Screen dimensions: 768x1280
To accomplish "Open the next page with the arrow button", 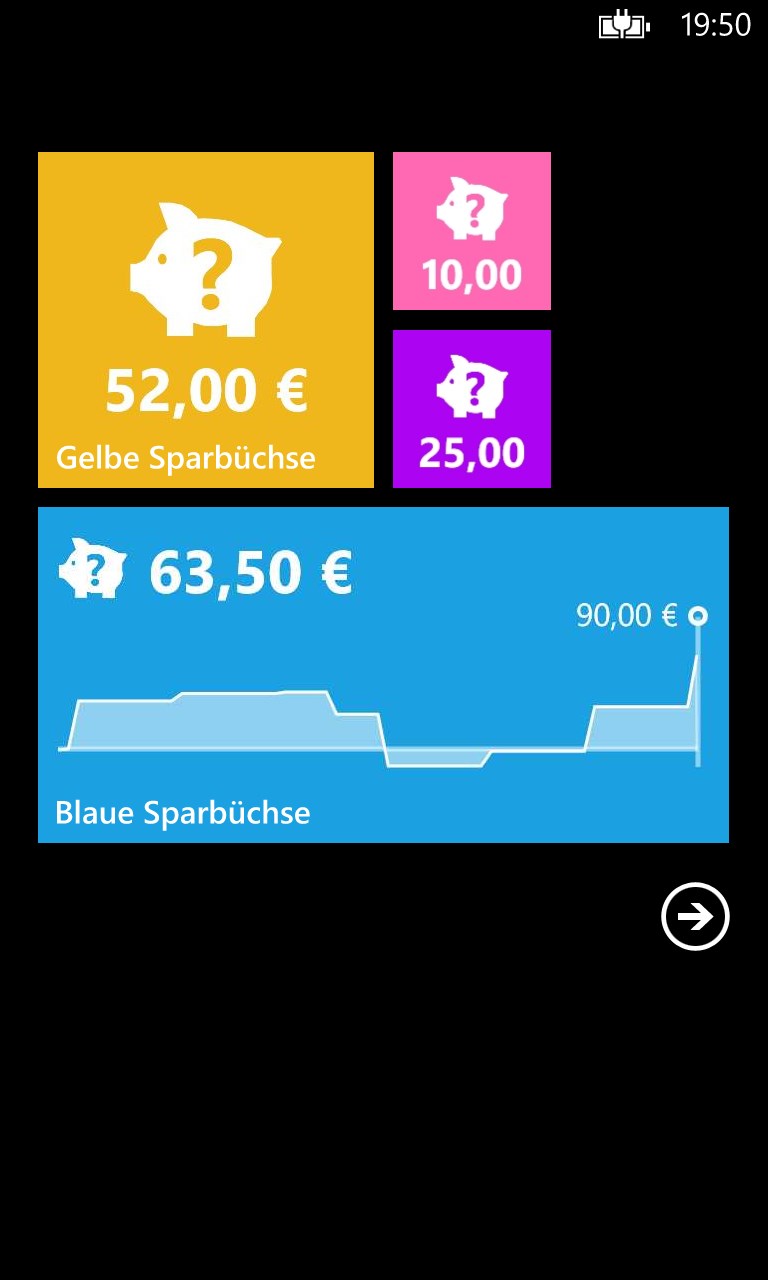I will (x=694, y=916).
